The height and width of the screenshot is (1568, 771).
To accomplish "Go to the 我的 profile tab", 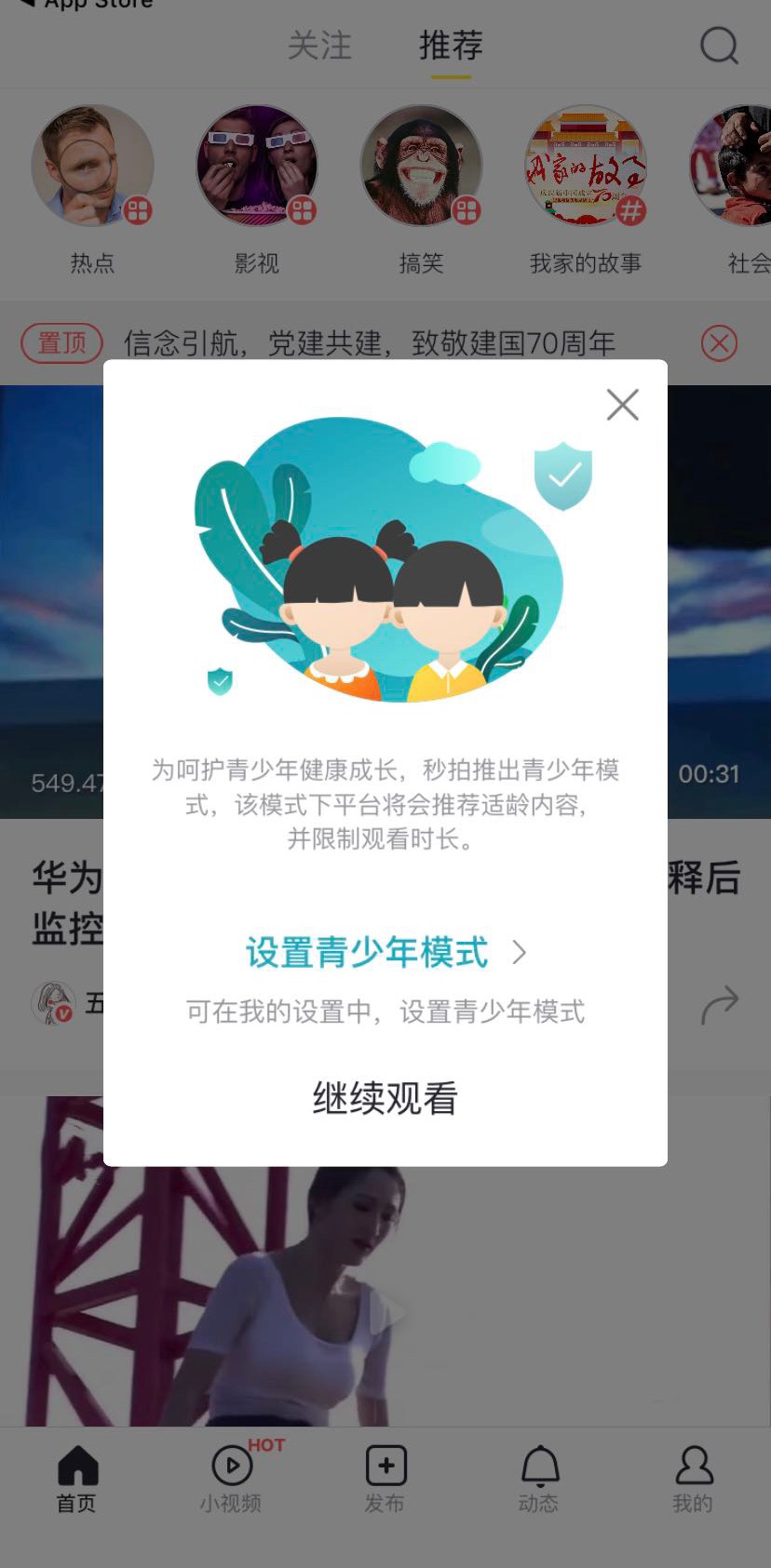I will [x=693, y=1479].
